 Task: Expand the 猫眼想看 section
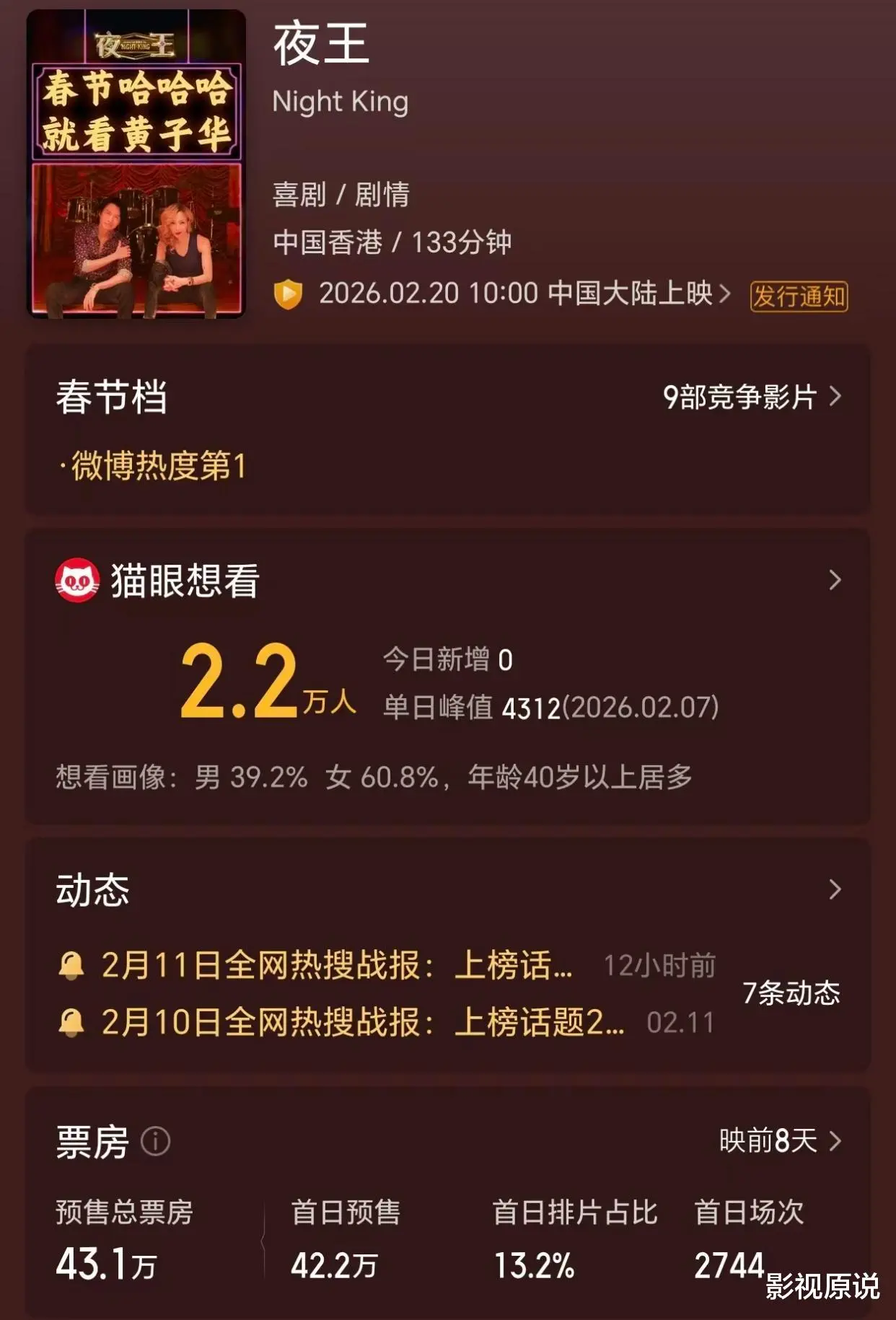[835, 580]
